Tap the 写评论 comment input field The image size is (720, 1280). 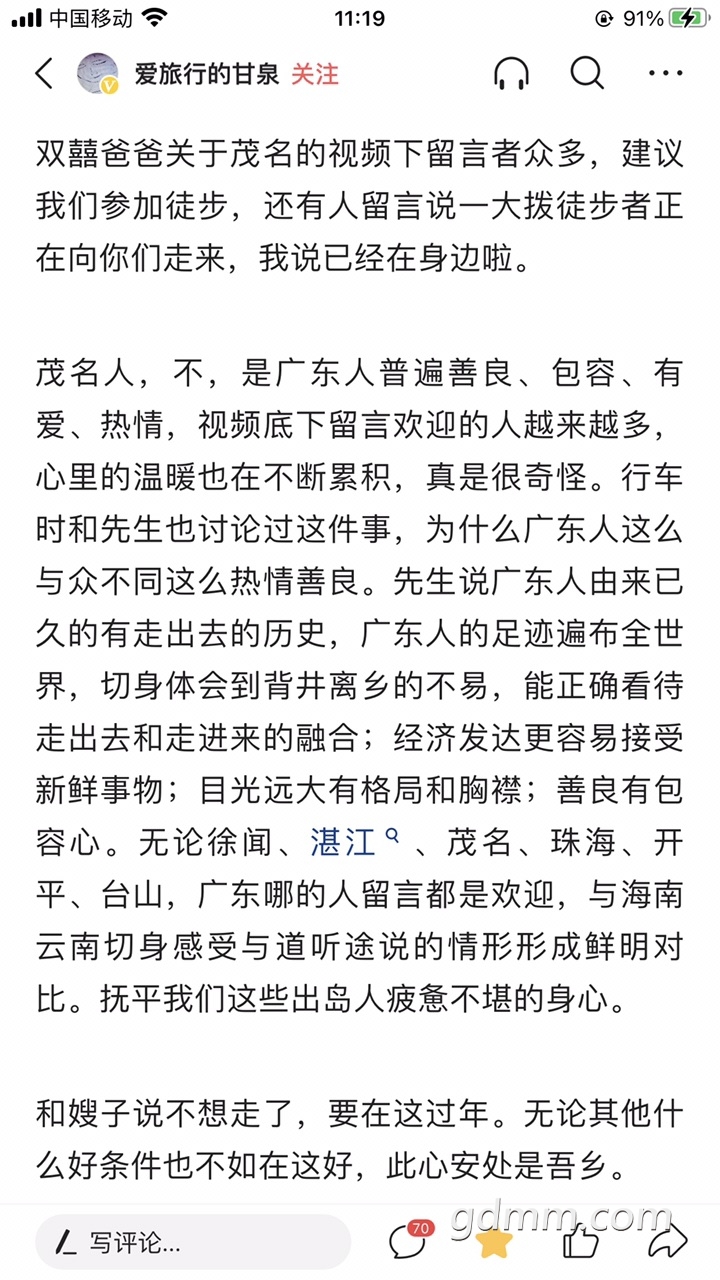pyautogui.click(x=193, y=1243)
